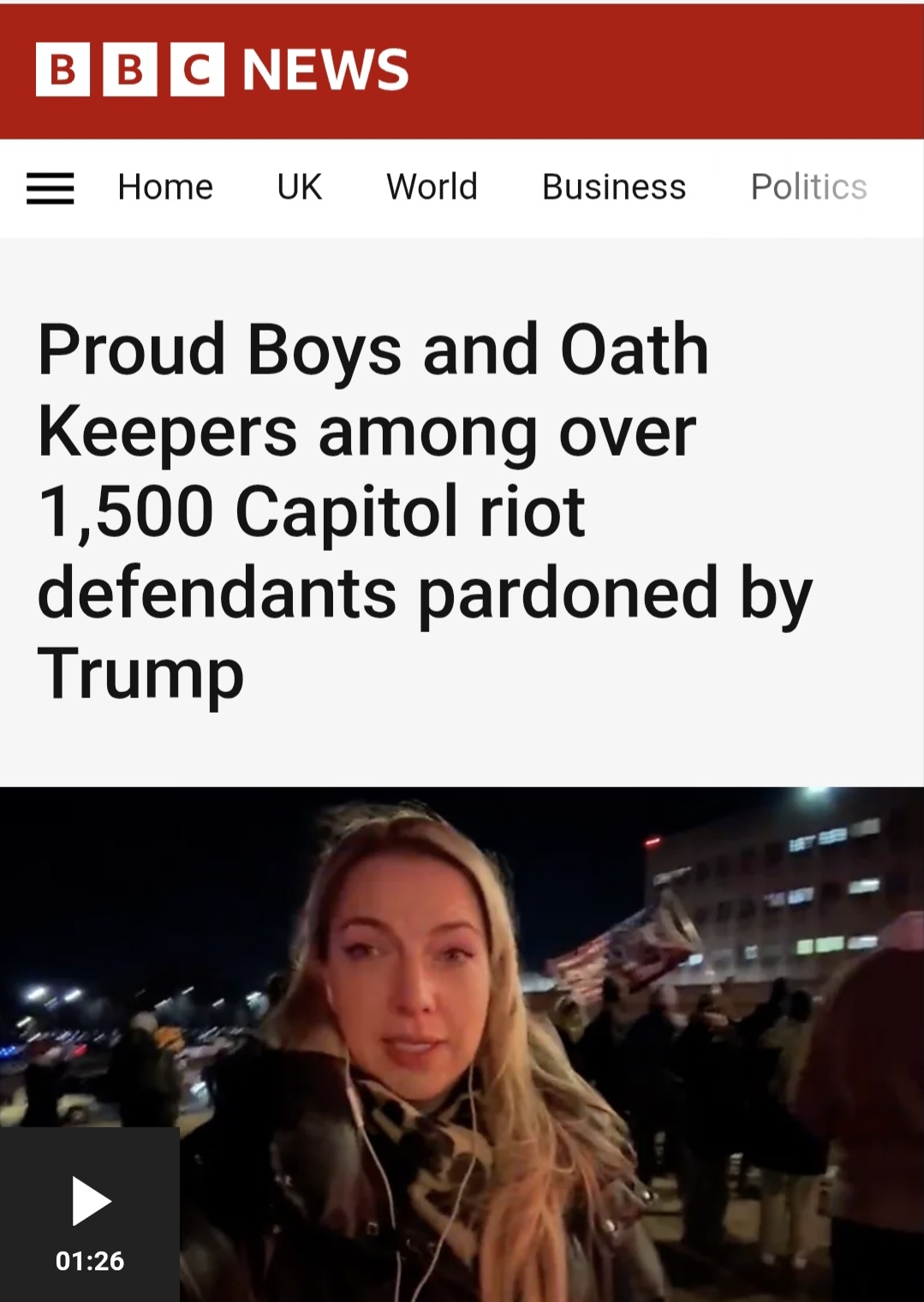Open the hamburger navigation menu
Viewport: 924px width, 1302px height.
[x=50, y=188]
